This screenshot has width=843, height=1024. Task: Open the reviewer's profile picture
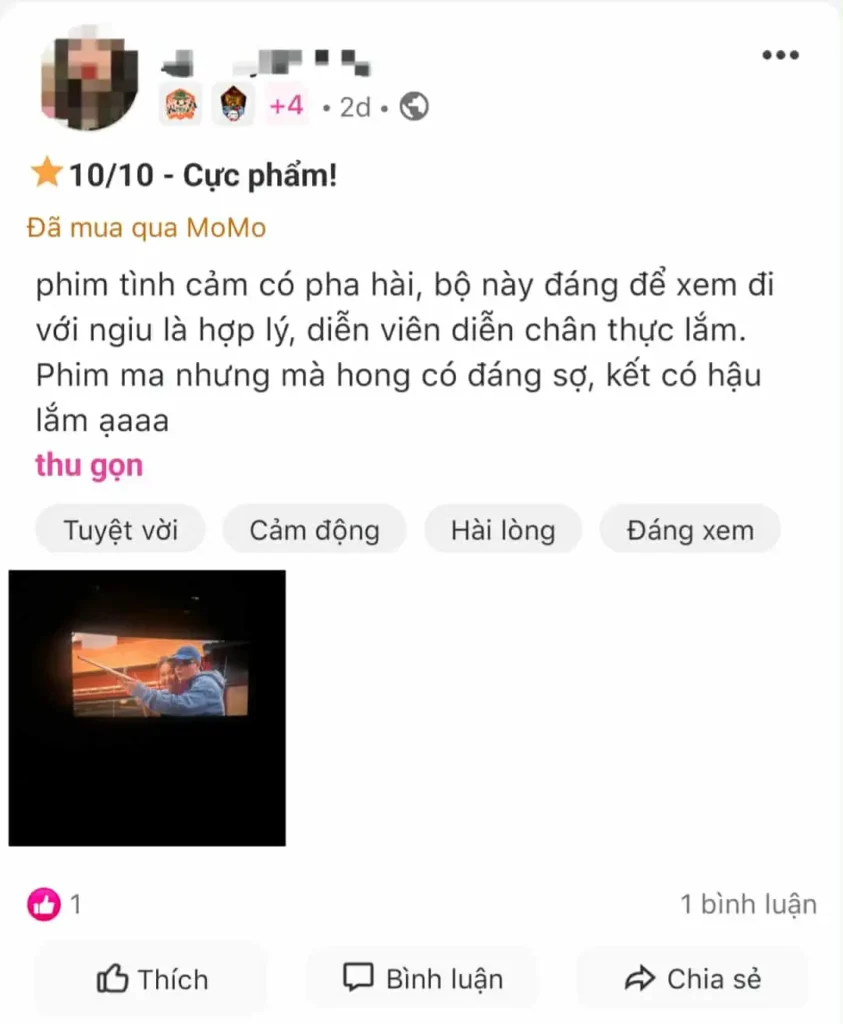[89, 85]
